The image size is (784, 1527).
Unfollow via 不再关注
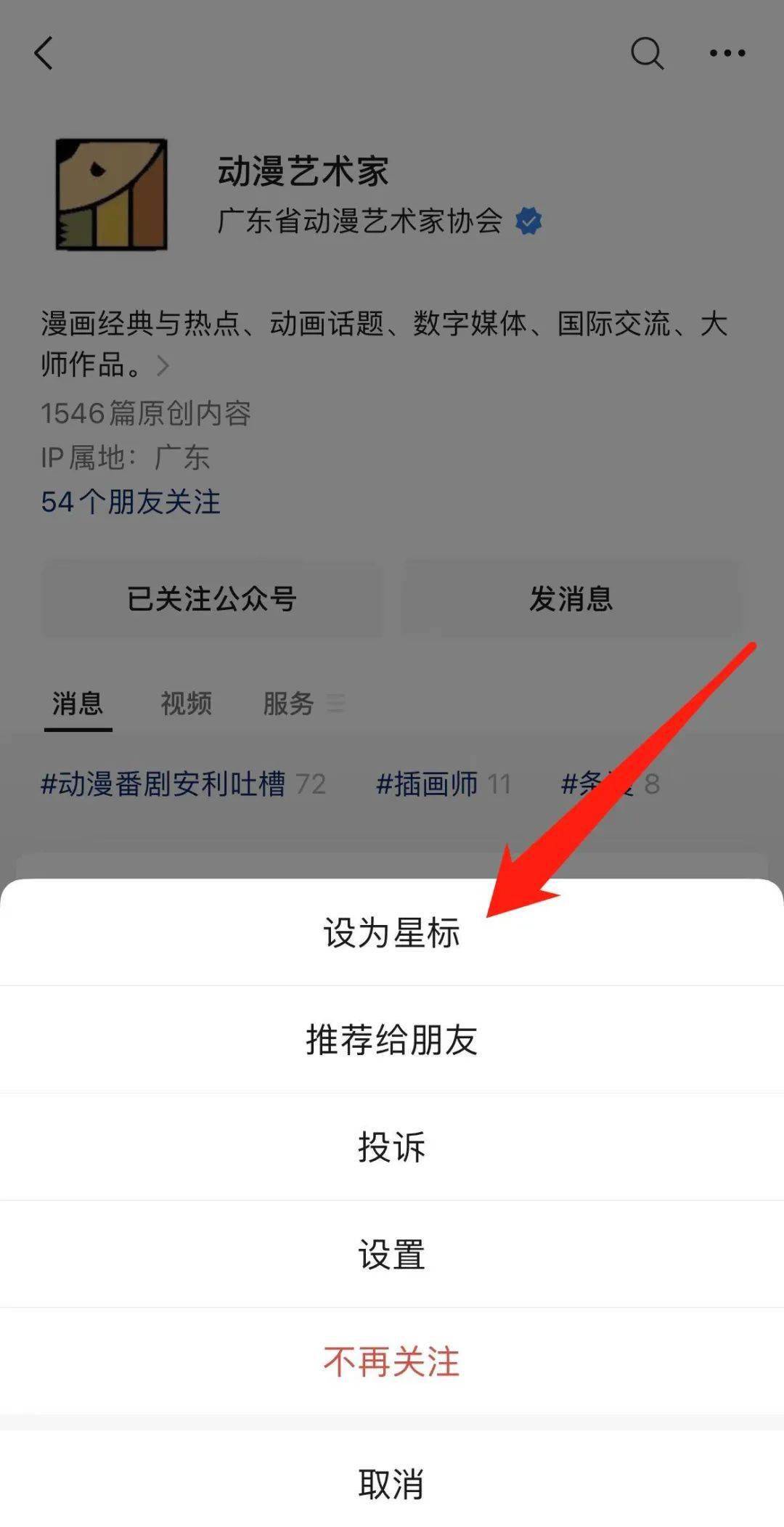[x=391, y=1361]
